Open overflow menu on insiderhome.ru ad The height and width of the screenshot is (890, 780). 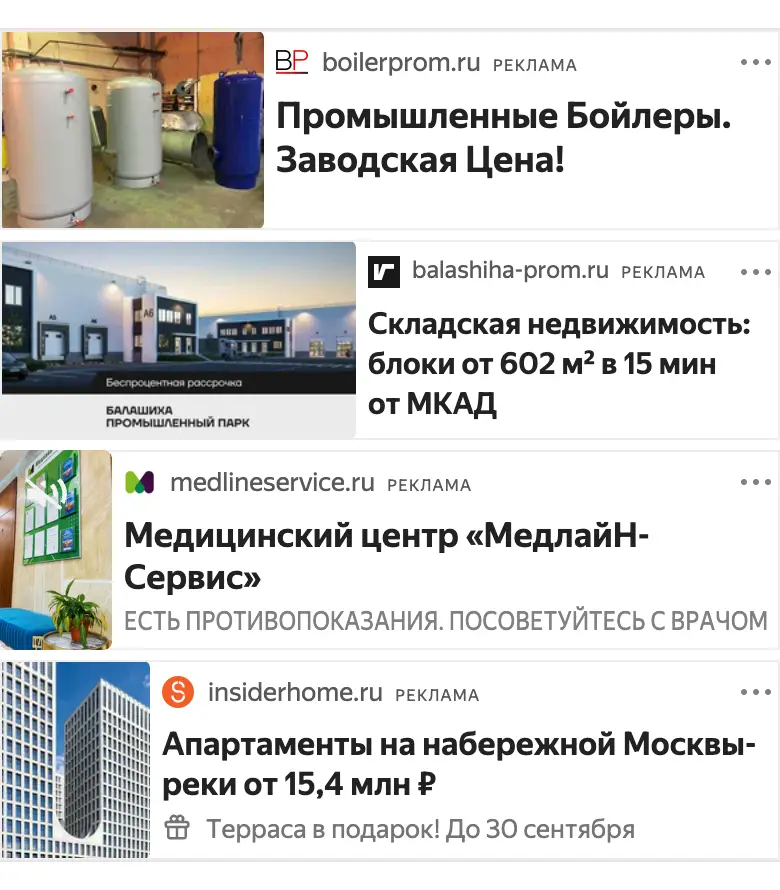point(756,692)
